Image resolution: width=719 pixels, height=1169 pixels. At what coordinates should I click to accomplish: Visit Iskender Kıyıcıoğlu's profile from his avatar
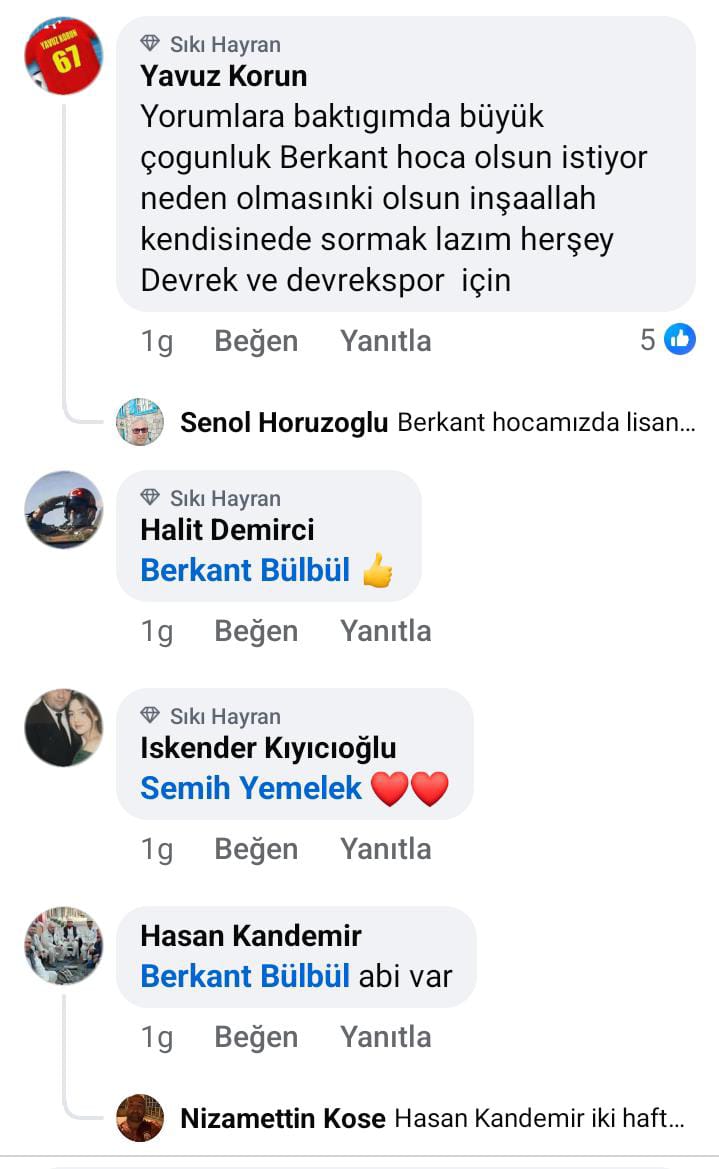(63, 727)
